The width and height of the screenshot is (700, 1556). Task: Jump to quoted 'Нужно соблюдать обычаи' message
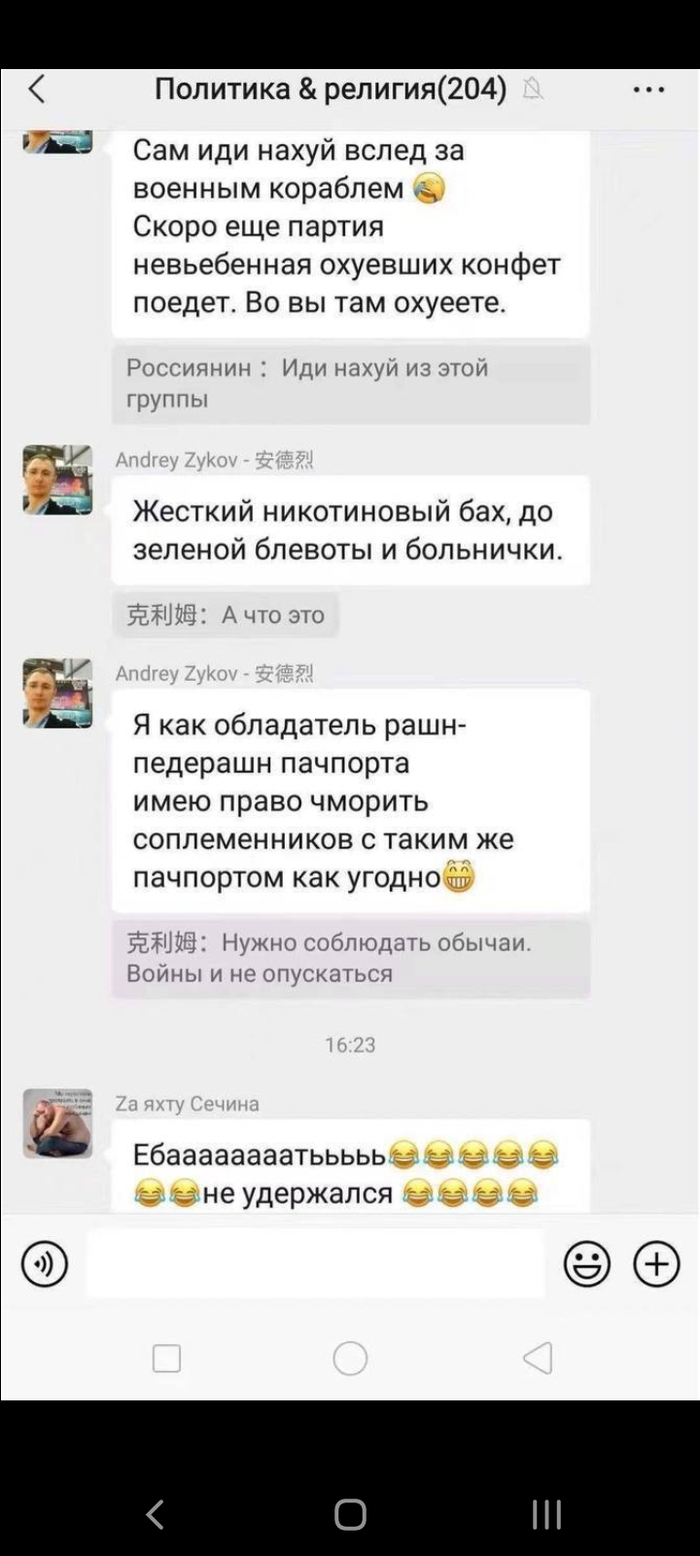350,958
